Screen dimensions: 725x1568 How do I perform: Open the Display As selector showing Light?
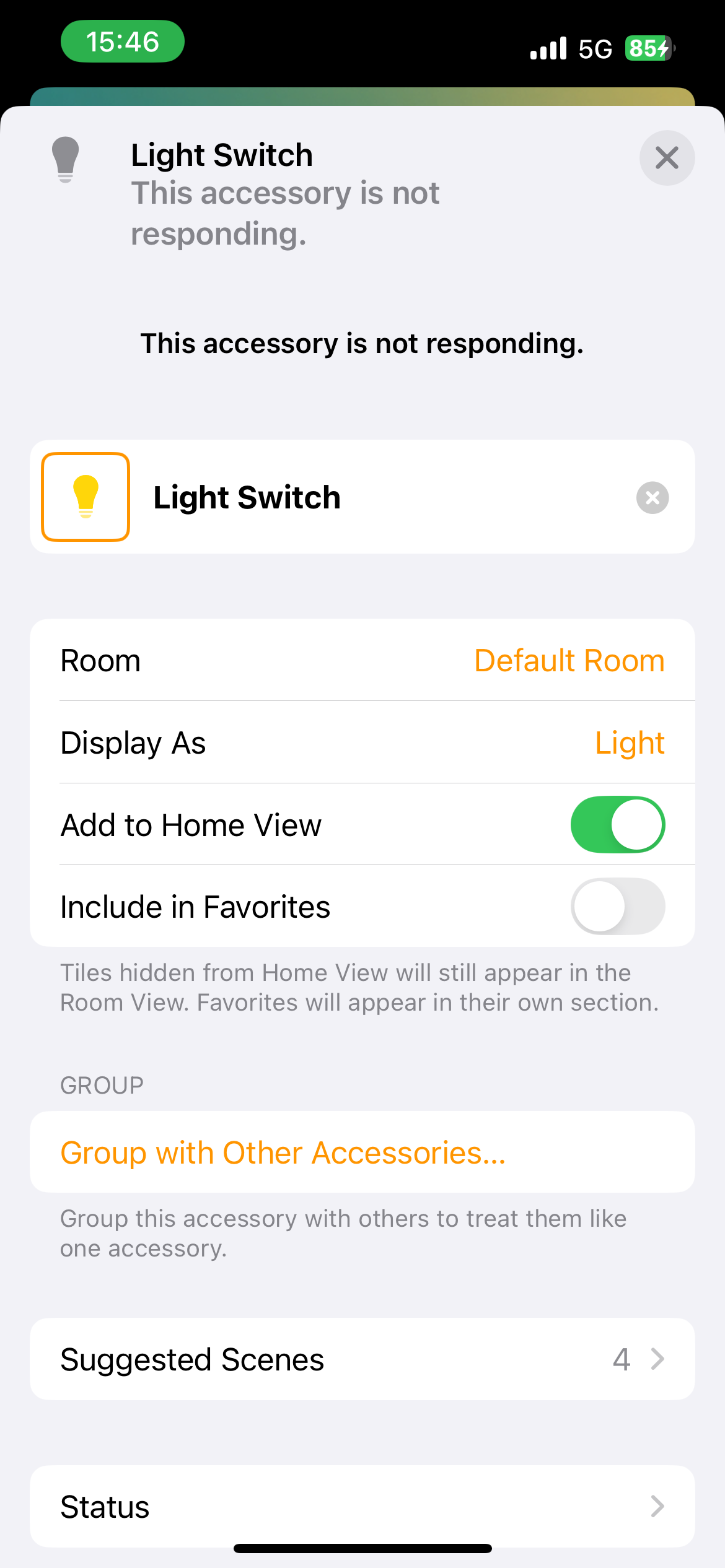(x=630, y=743)
